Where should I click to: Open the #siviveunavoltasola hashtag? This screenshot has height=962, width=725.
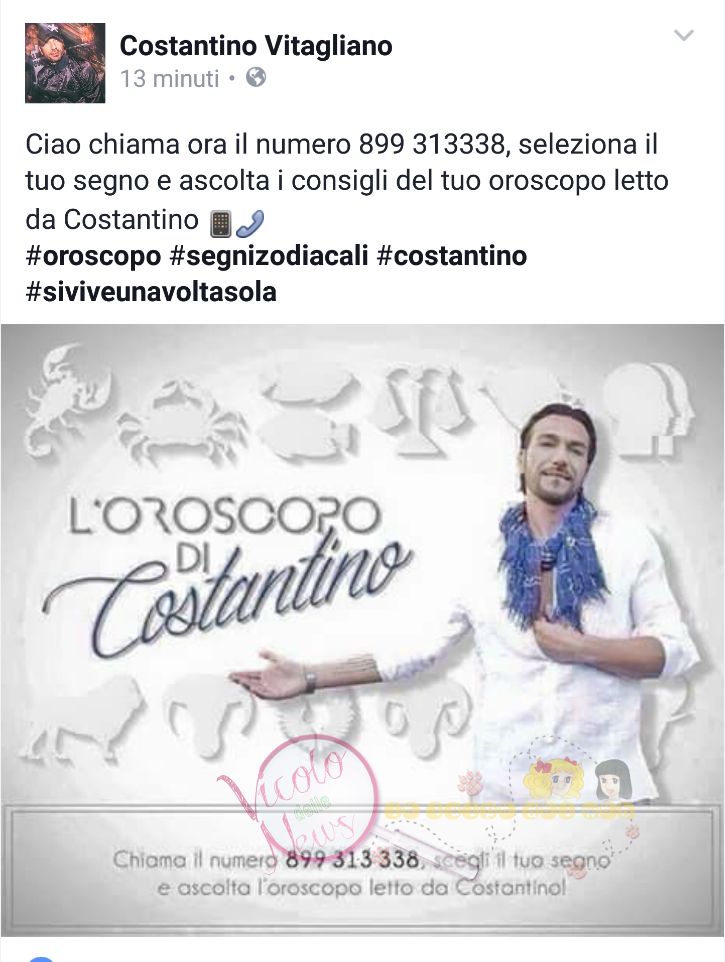[x=150, y=292]
